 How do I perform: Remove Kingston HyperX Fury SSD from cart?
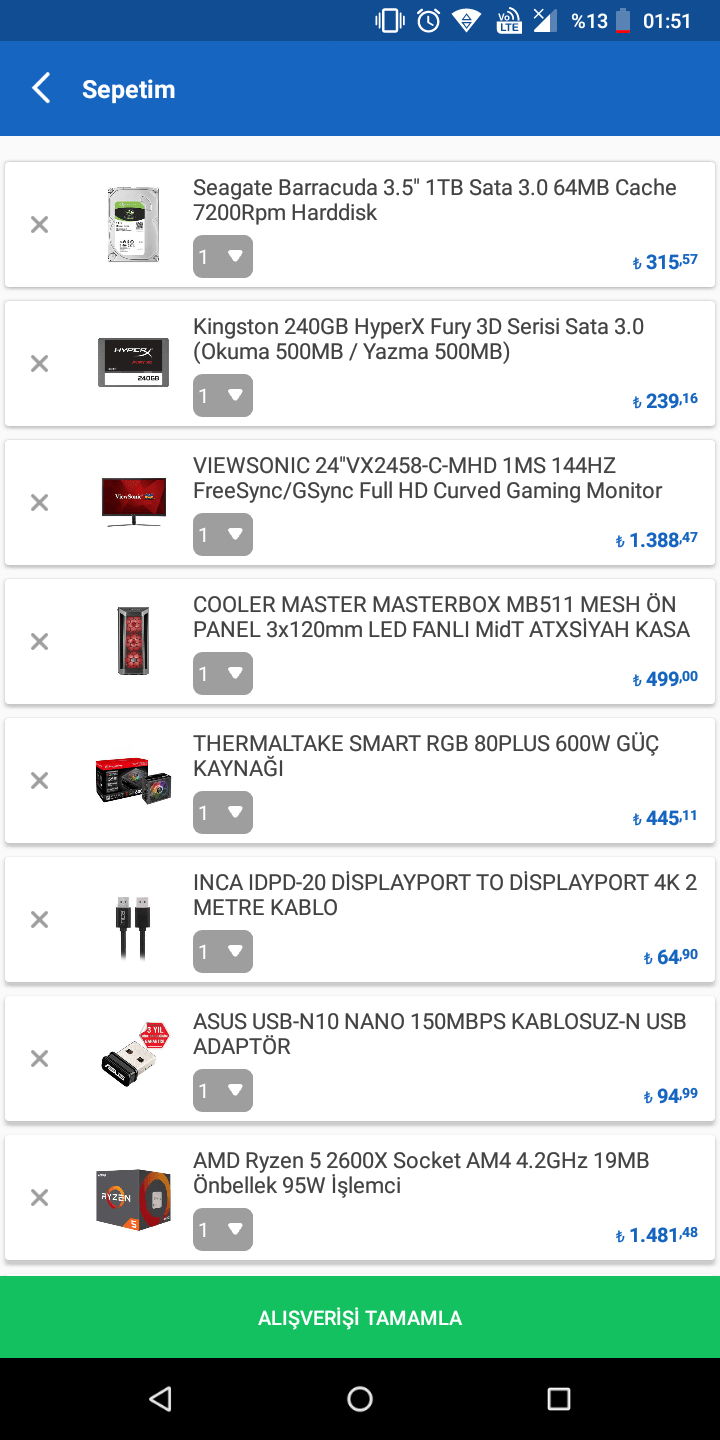pyautogui.click(x=39, y=364)
